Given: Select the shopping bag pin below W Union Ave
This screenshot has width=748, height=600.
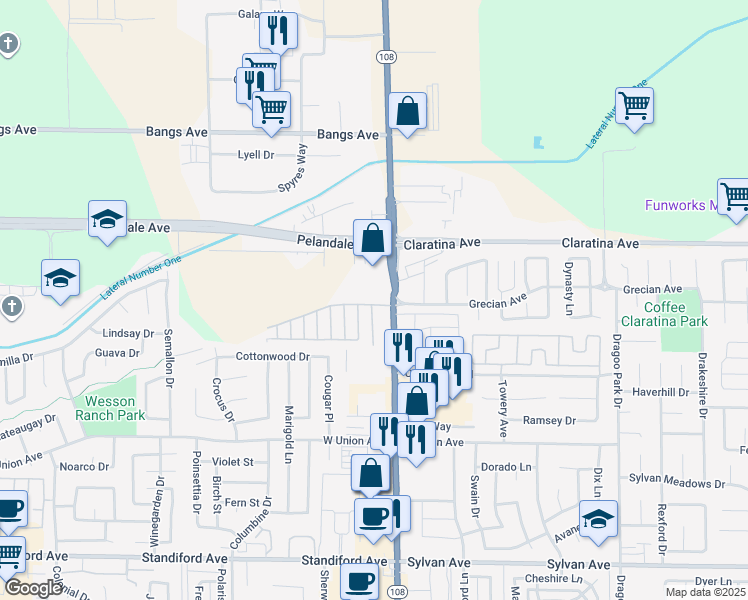Looking at the screenshot, I should pyautogui.click(x=370, y=473).
